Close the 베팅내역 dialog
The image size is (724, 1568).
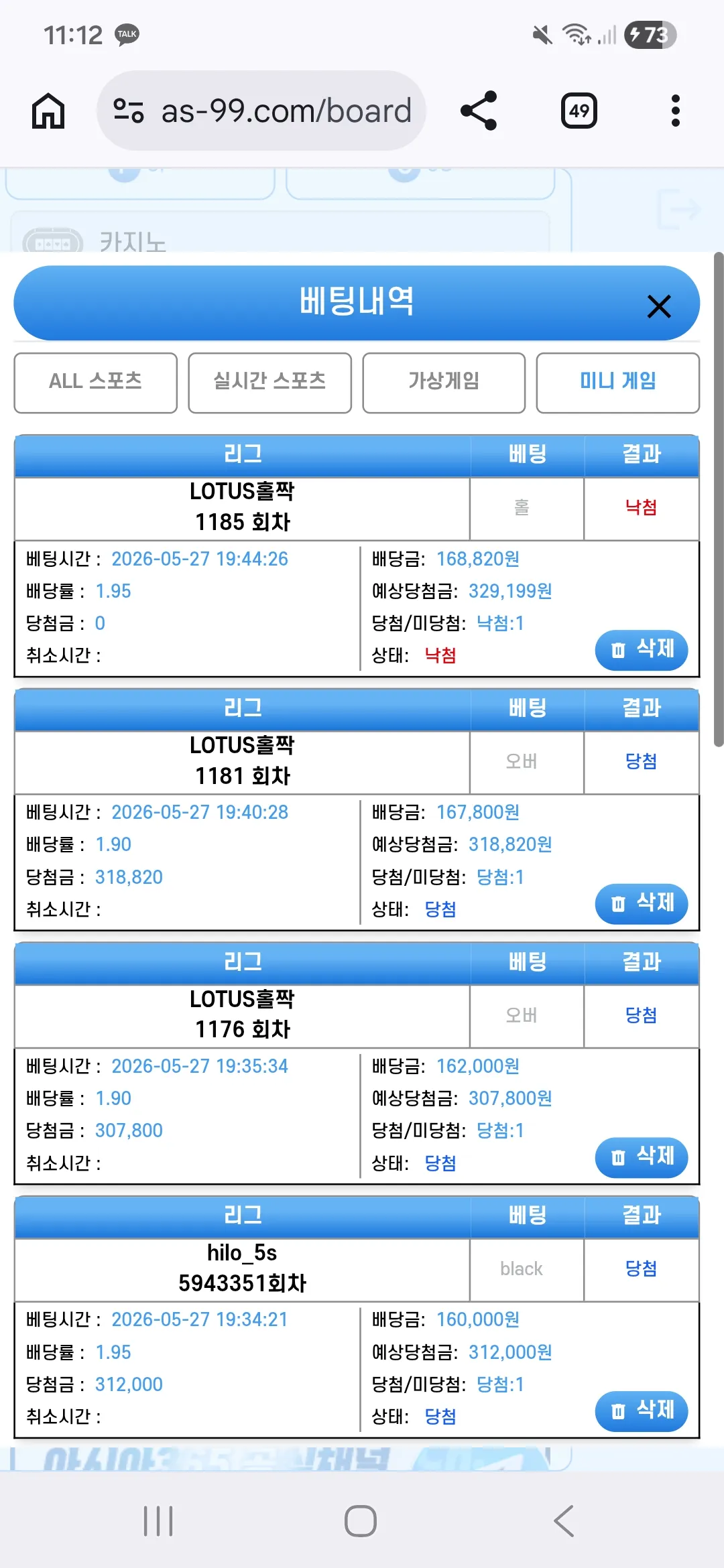659,306
